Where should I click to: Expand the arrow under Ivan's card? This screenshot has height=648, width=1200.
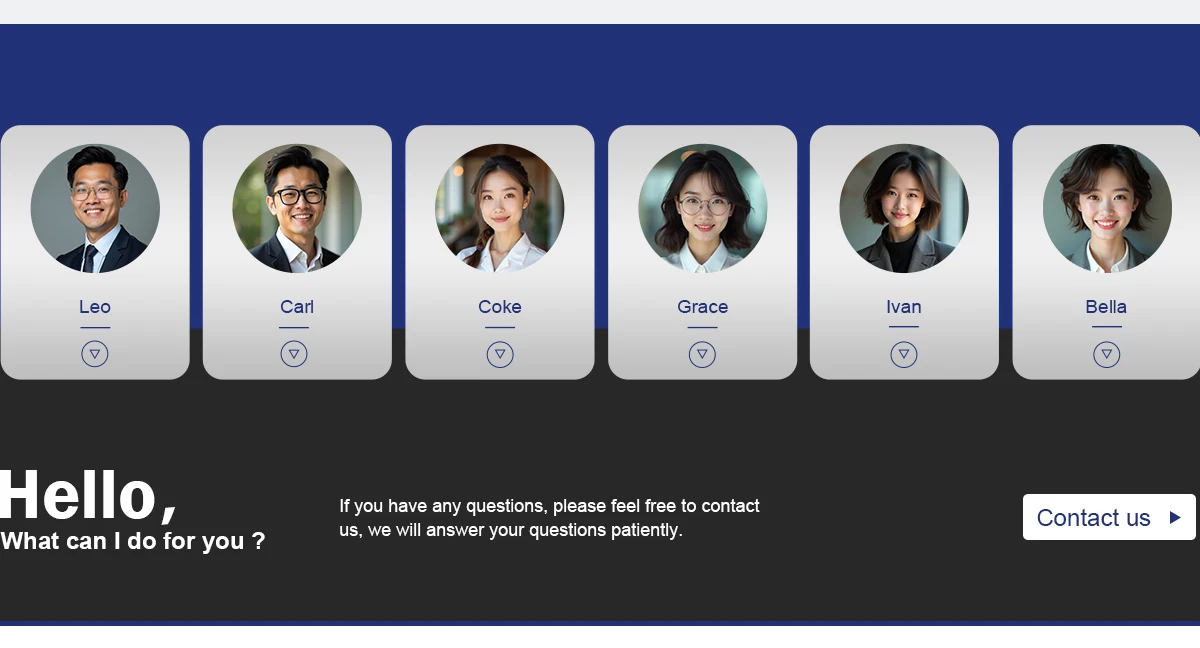(904, 355)
